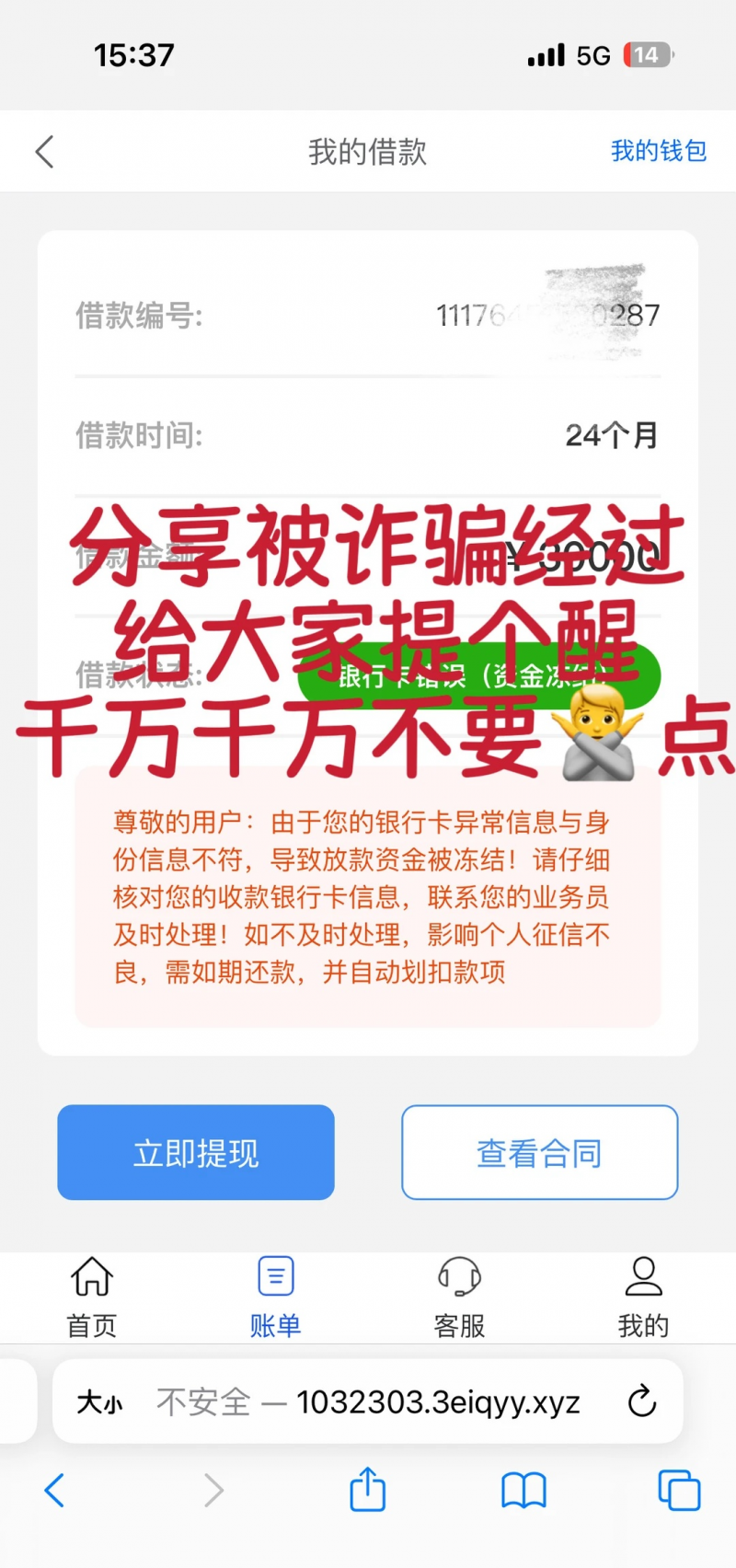
Task: Open the Safari share sheet icon
Action: click(x=367, y=1491)
